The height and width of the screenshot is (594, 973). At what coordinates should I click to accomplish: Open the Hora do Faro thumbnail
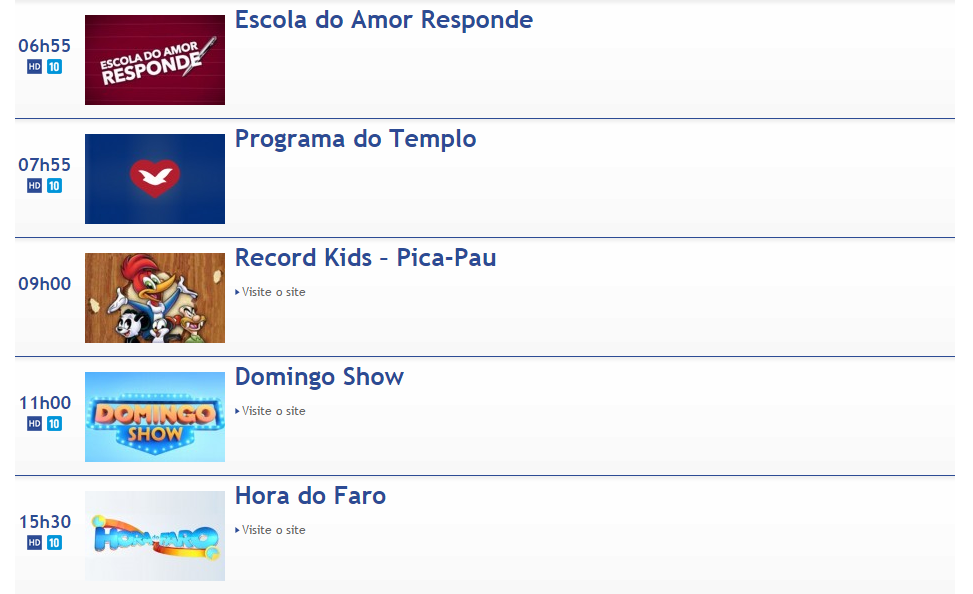[x=155, y=536]
